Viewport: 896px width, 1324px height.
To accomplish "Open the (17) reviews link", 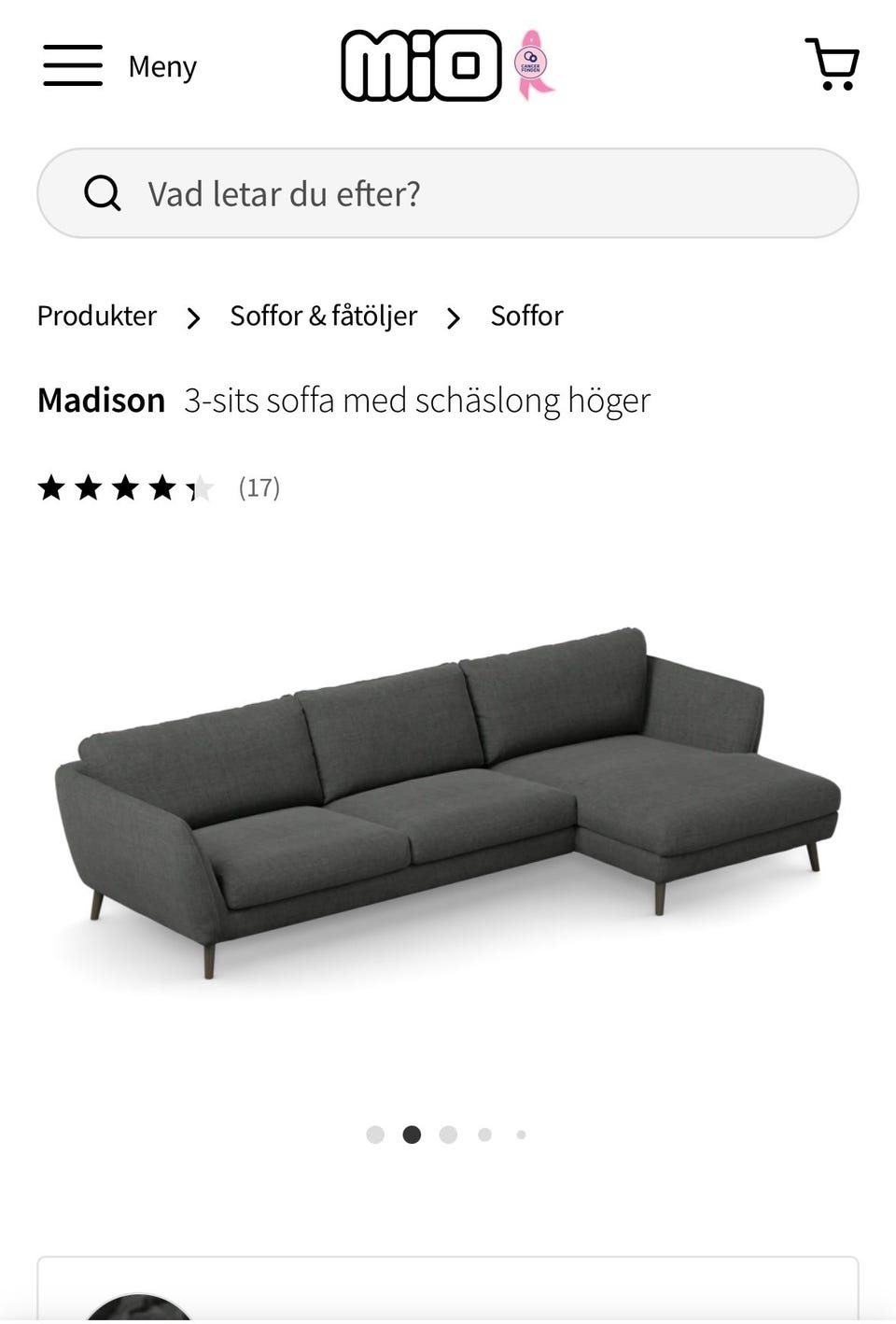I will [259, 487].
